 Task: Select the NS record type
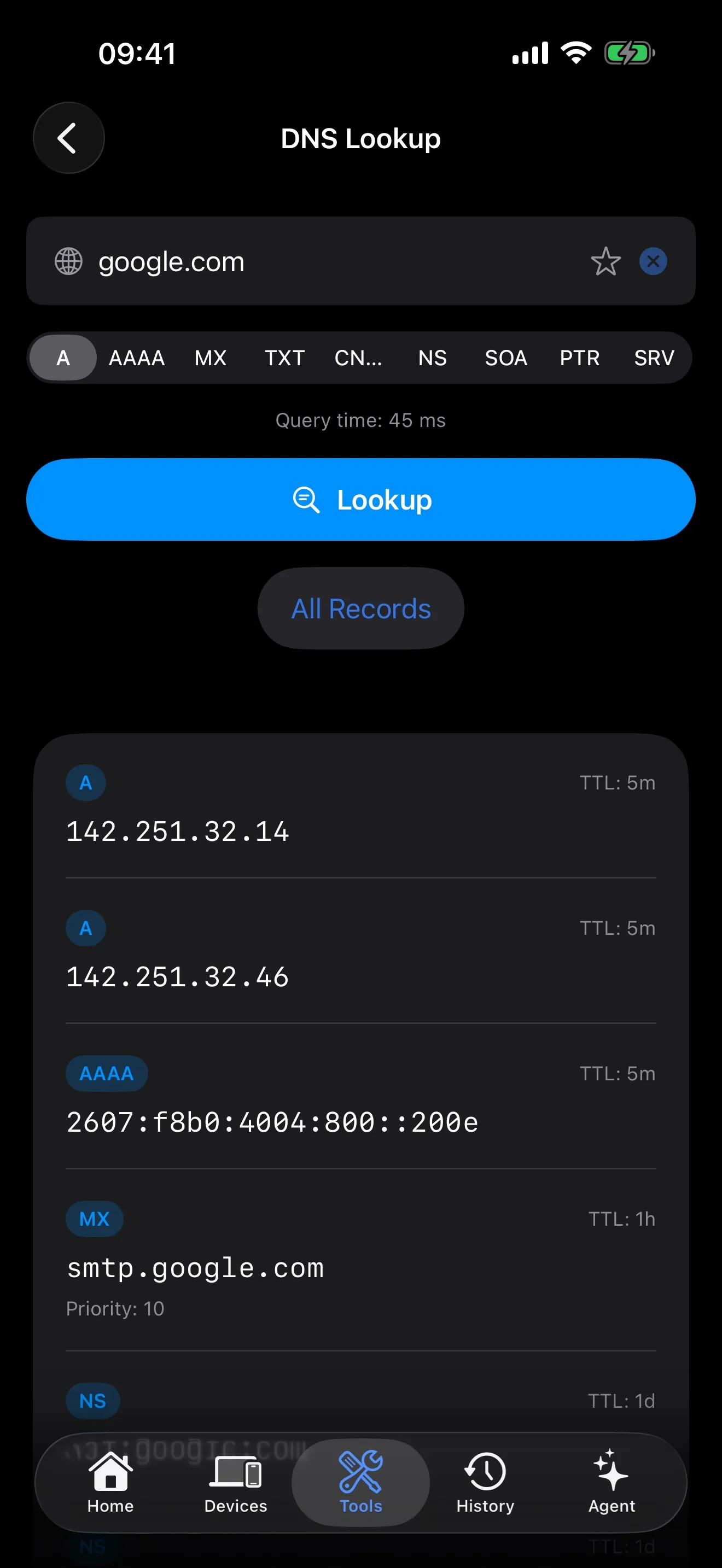coord(432,358)
